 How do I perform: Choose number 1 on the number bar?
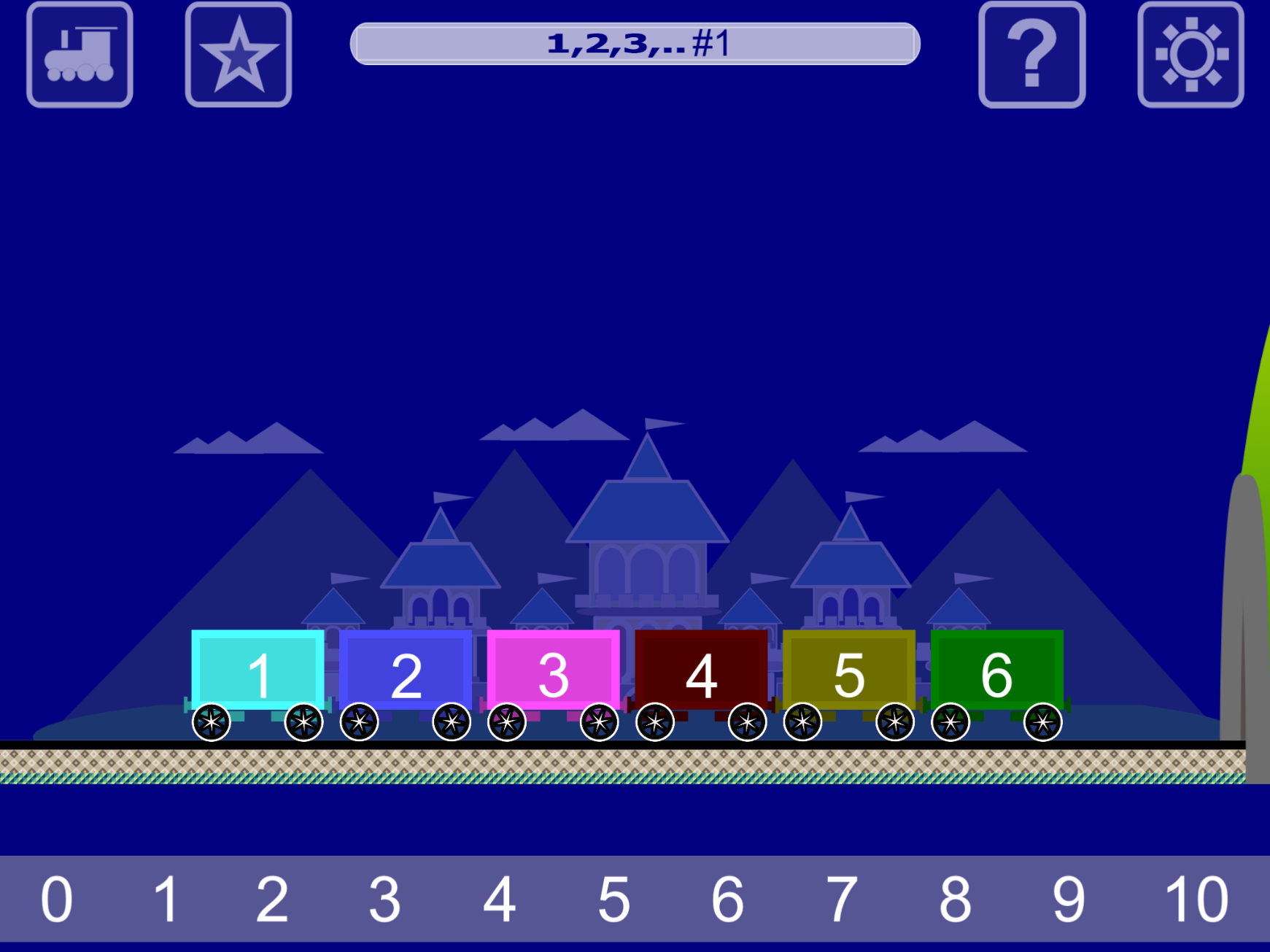click(x=166, y=899)
